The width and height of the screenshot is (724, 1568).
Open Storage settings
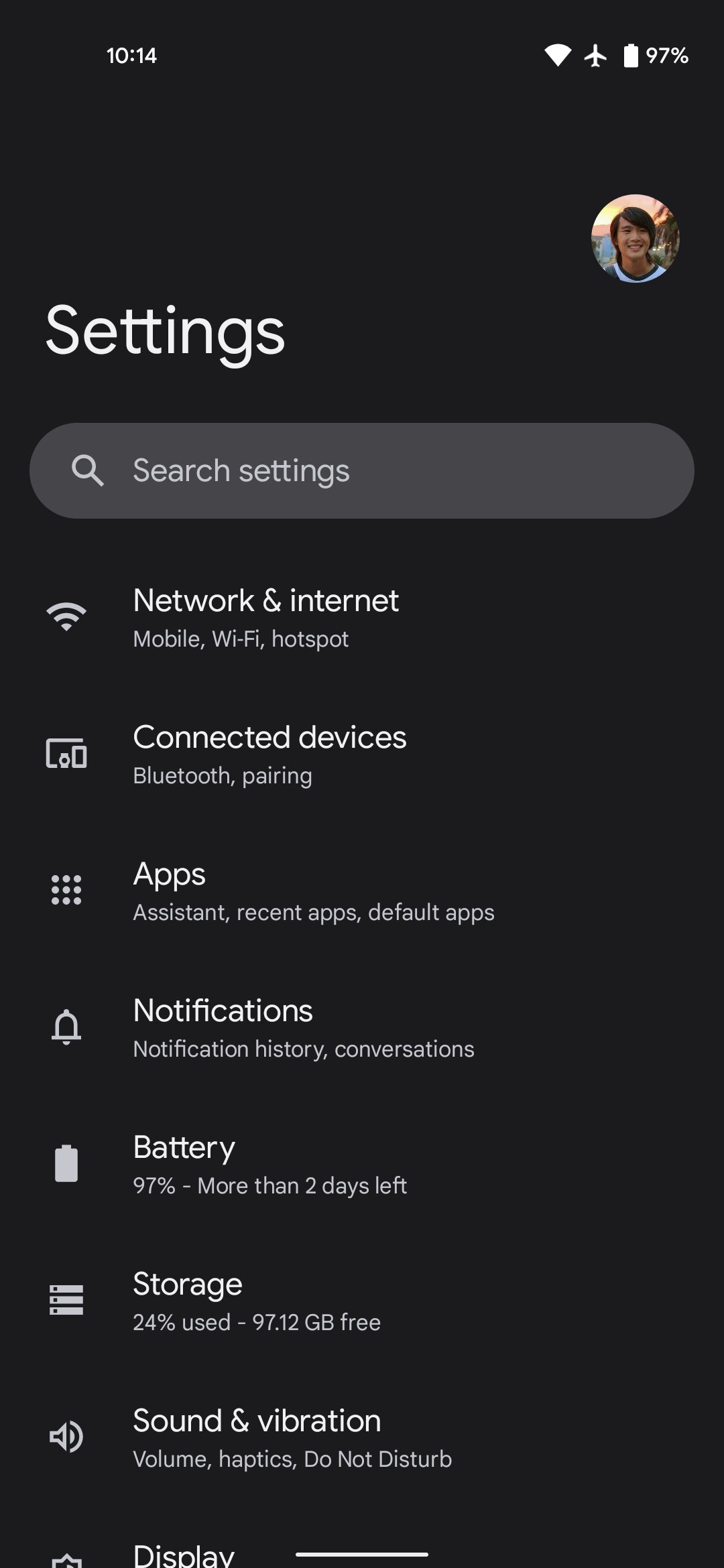click(x=362, y=1301)
